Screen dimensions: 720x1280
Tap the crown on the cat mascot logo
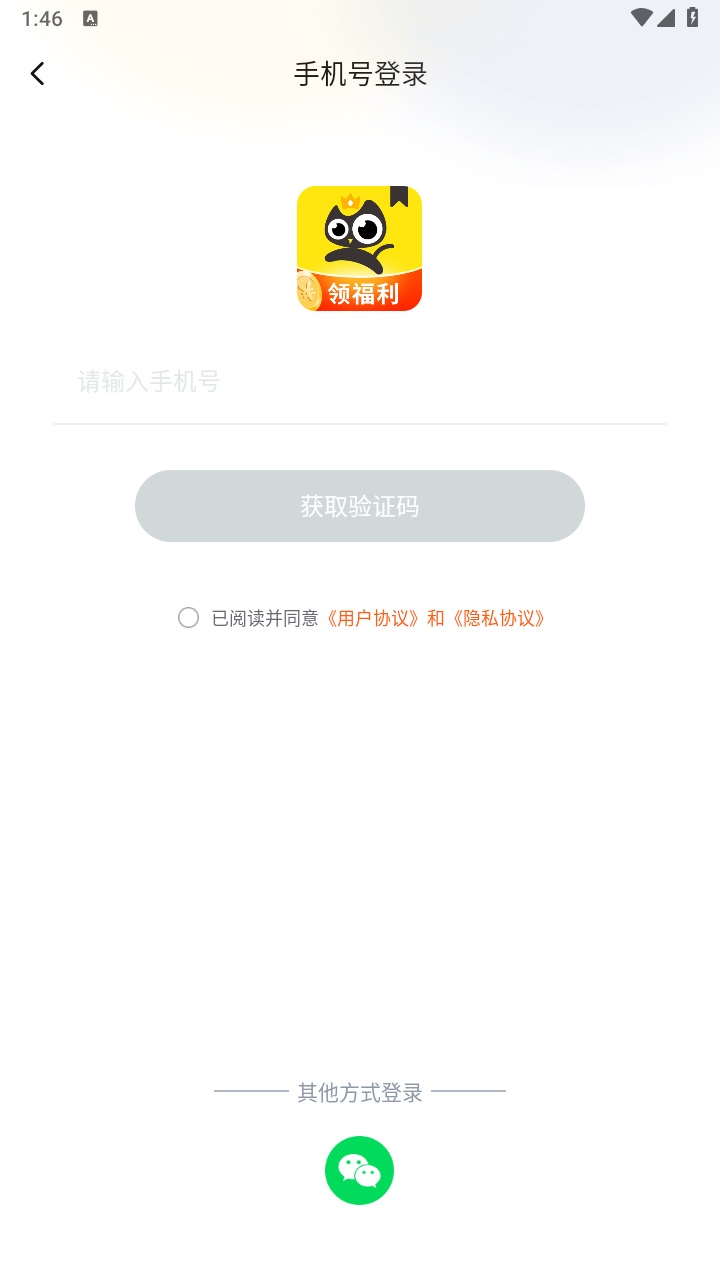pyautogui.click(x=350, y=203)
